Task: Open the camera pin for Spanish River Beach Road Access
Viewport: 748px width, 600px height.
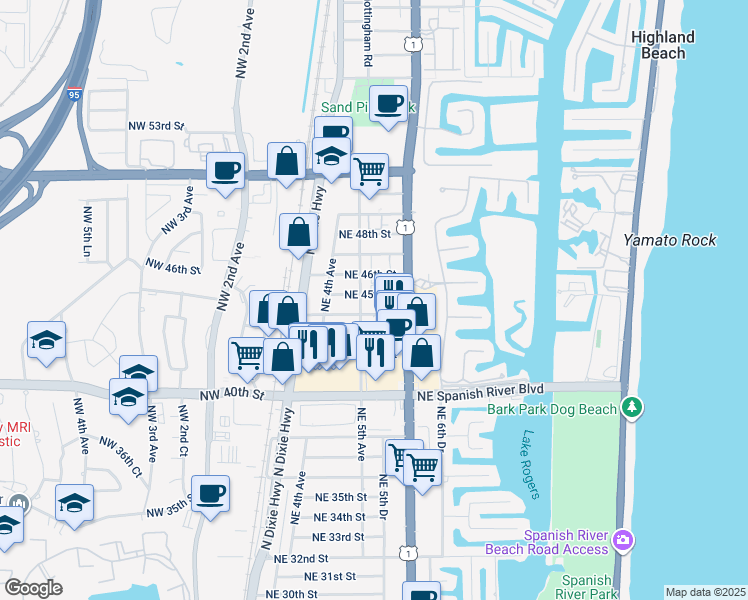Action: tap(624, 541)
